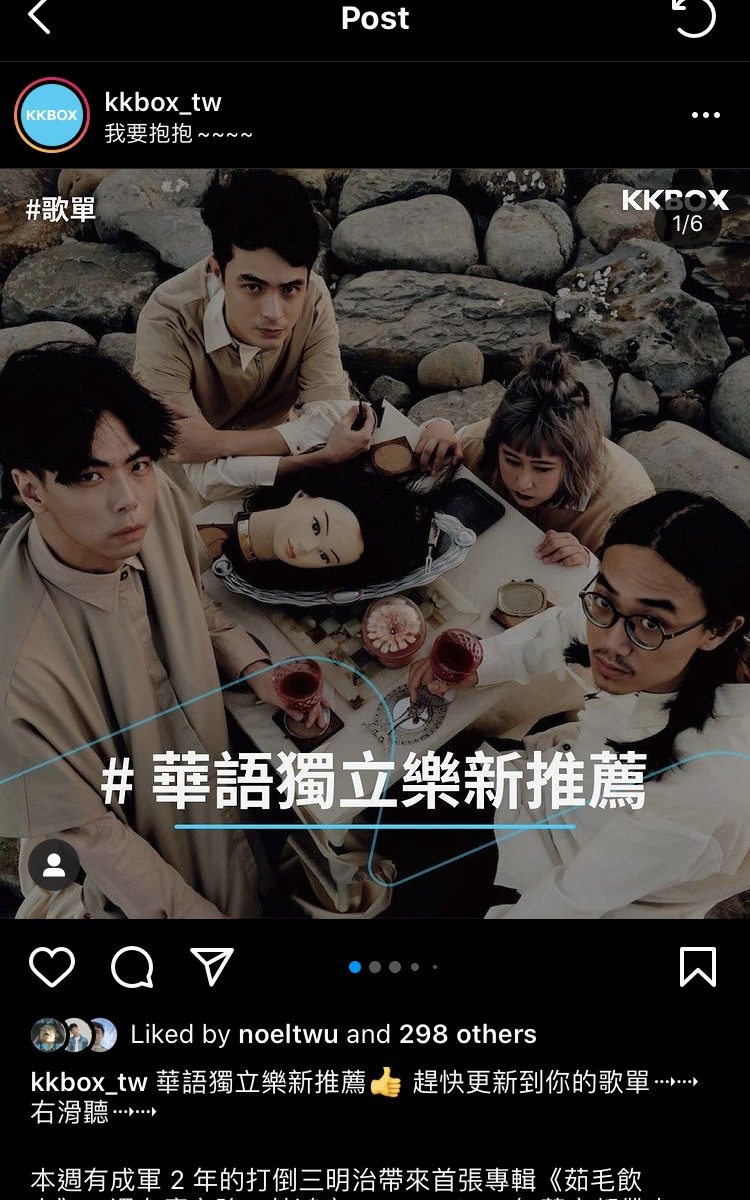
Task: Save the post with the bookmark icon
Action: (x=697, y=967)
